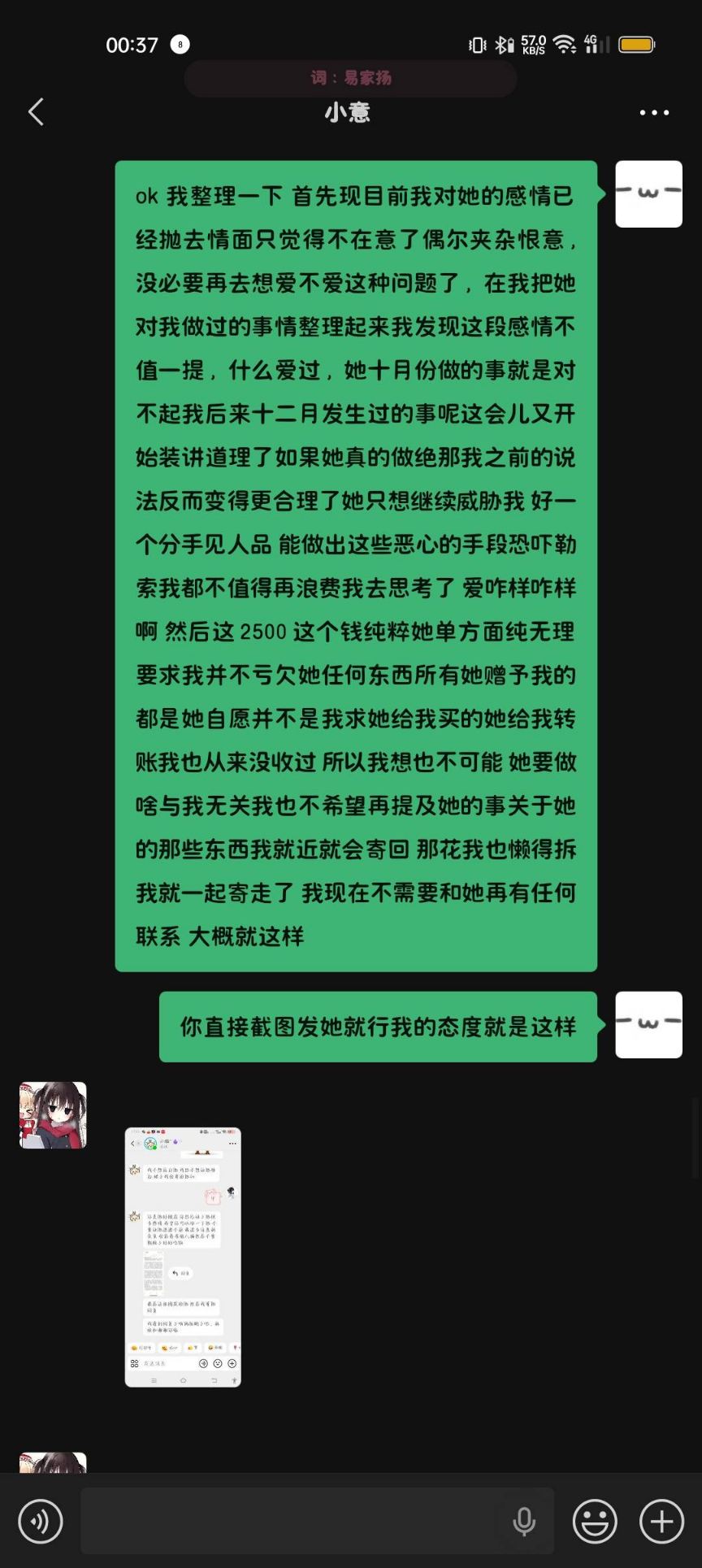This screenshot has width=702, height=1568.
Task: Open the shared screenshot image
Action: click(x=183, y=1257)
